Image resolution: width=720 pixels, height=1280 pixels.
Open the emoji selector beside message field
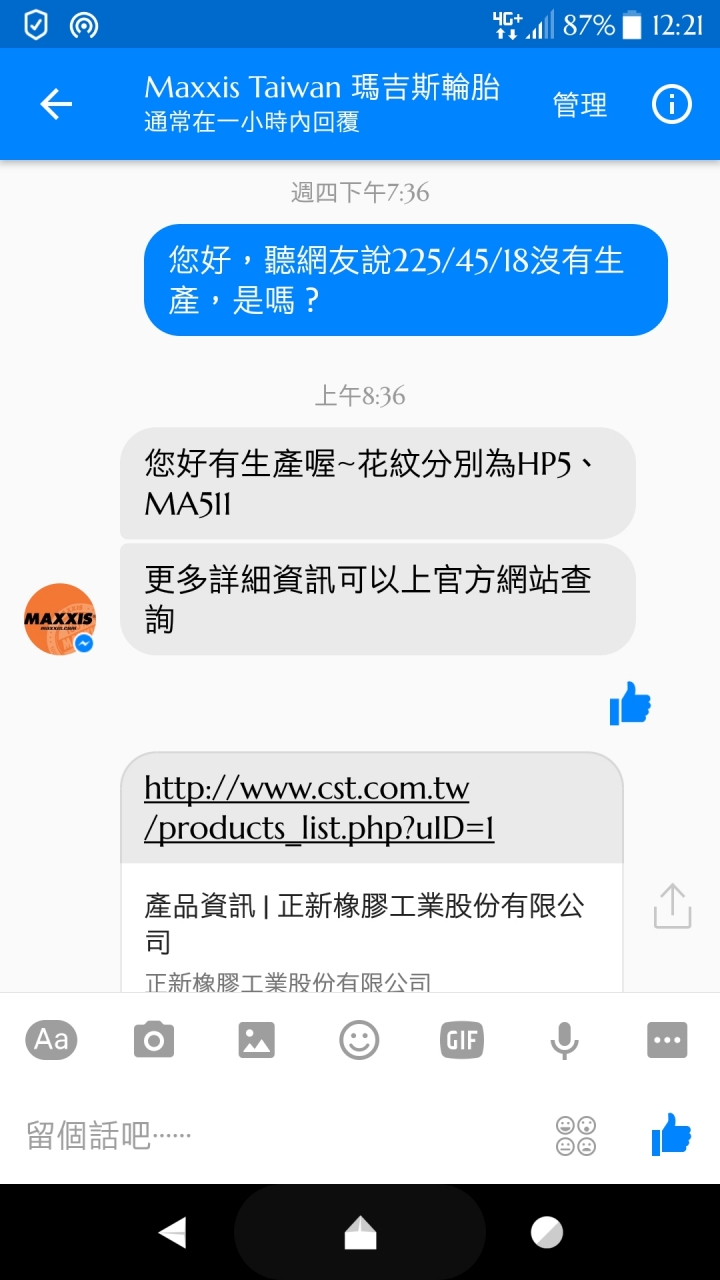pos(576,1135)
